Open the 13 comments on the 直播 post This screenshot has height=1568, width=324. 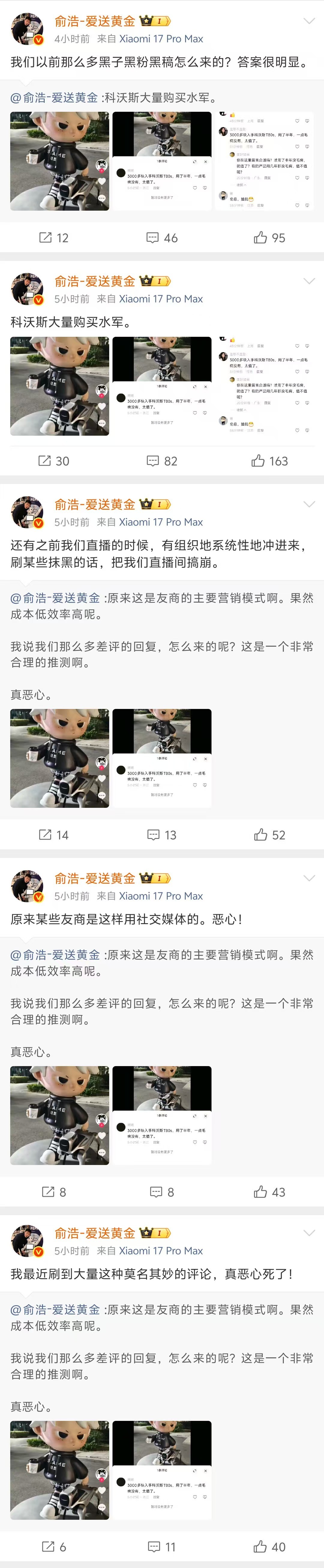coord(161,834)
